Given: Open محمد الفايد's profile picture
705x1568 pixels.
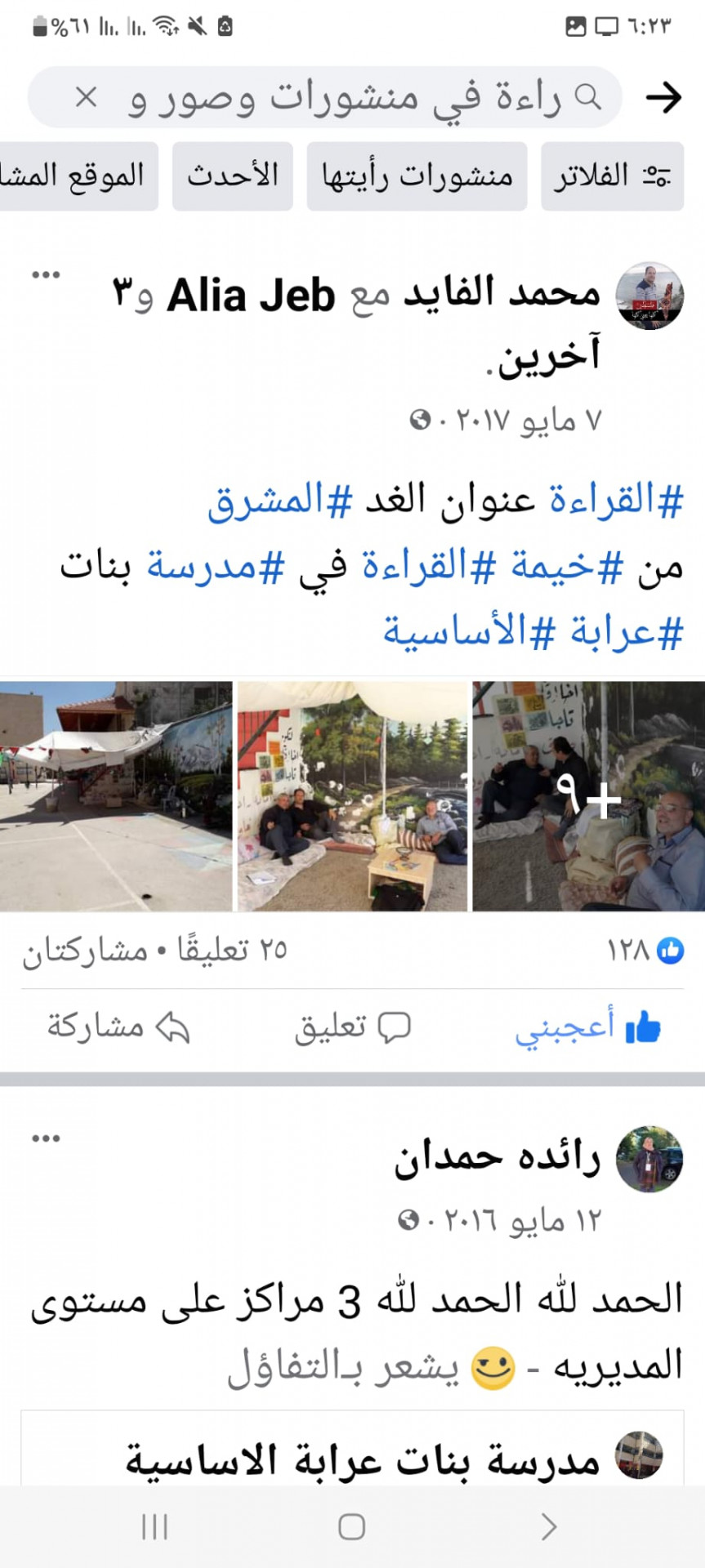Looking at the screenshot, I should tap(649, 296).
